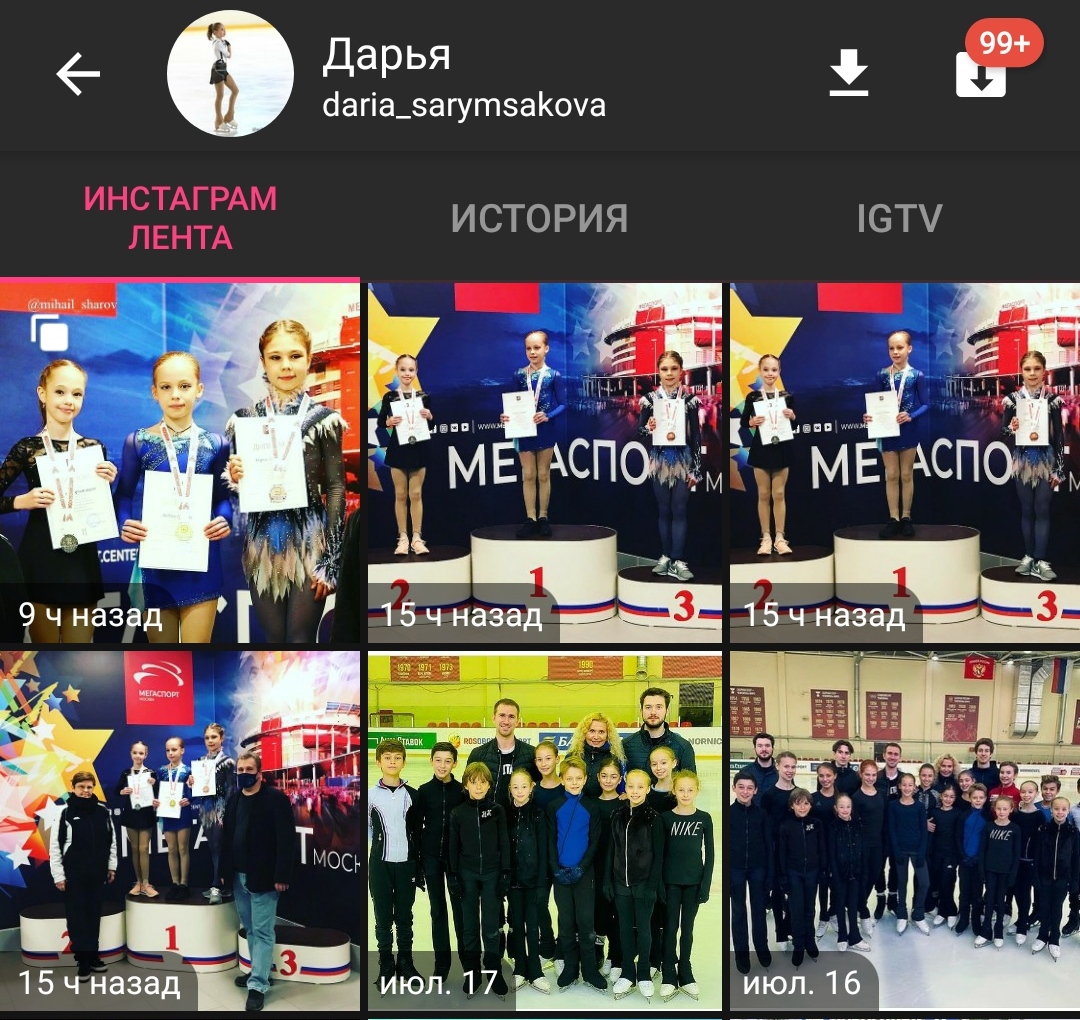The height and width of the screenshot is (1020, 1080).
Task: Switch to the IGTV tab
Action: point(899,218)
